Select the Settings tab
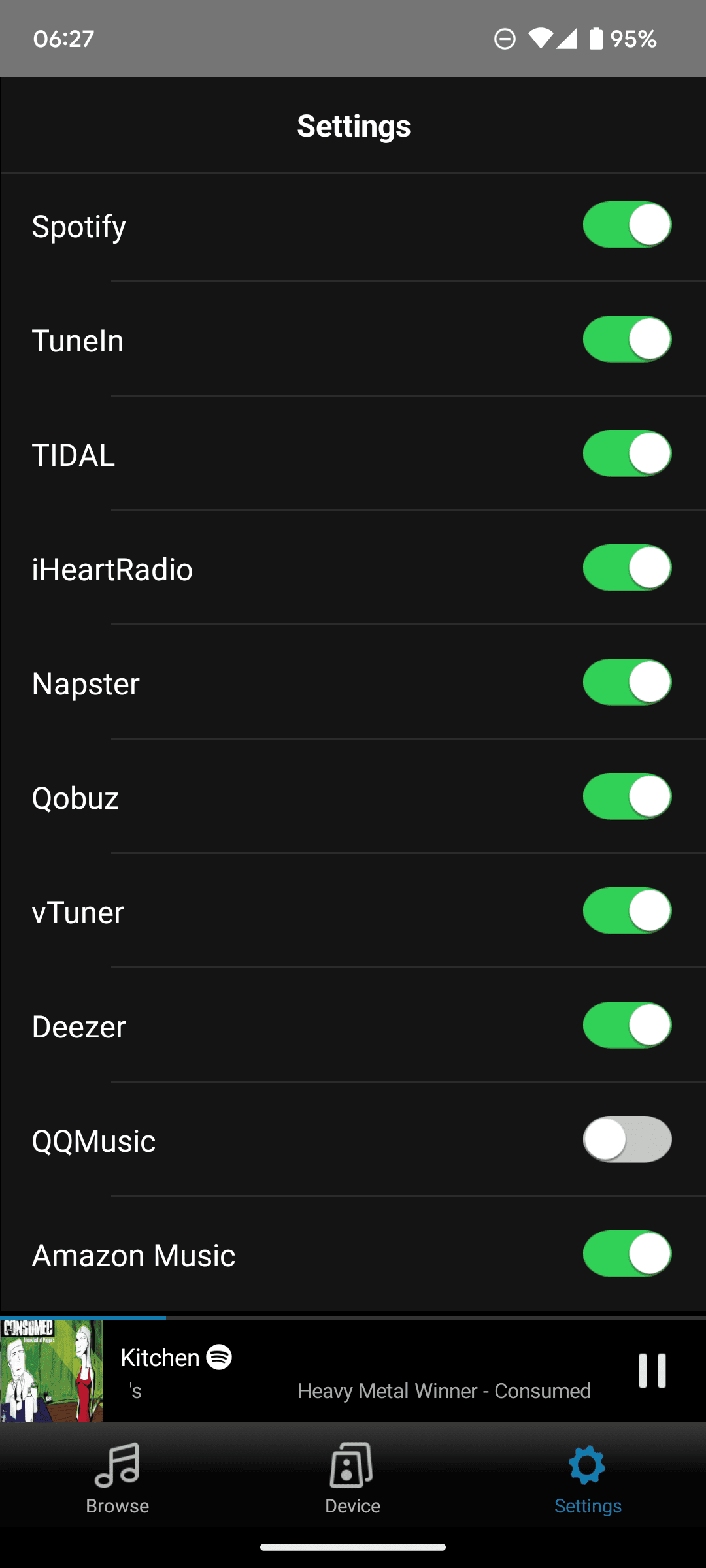The image size is (706, 1568). pos(588,1479)
